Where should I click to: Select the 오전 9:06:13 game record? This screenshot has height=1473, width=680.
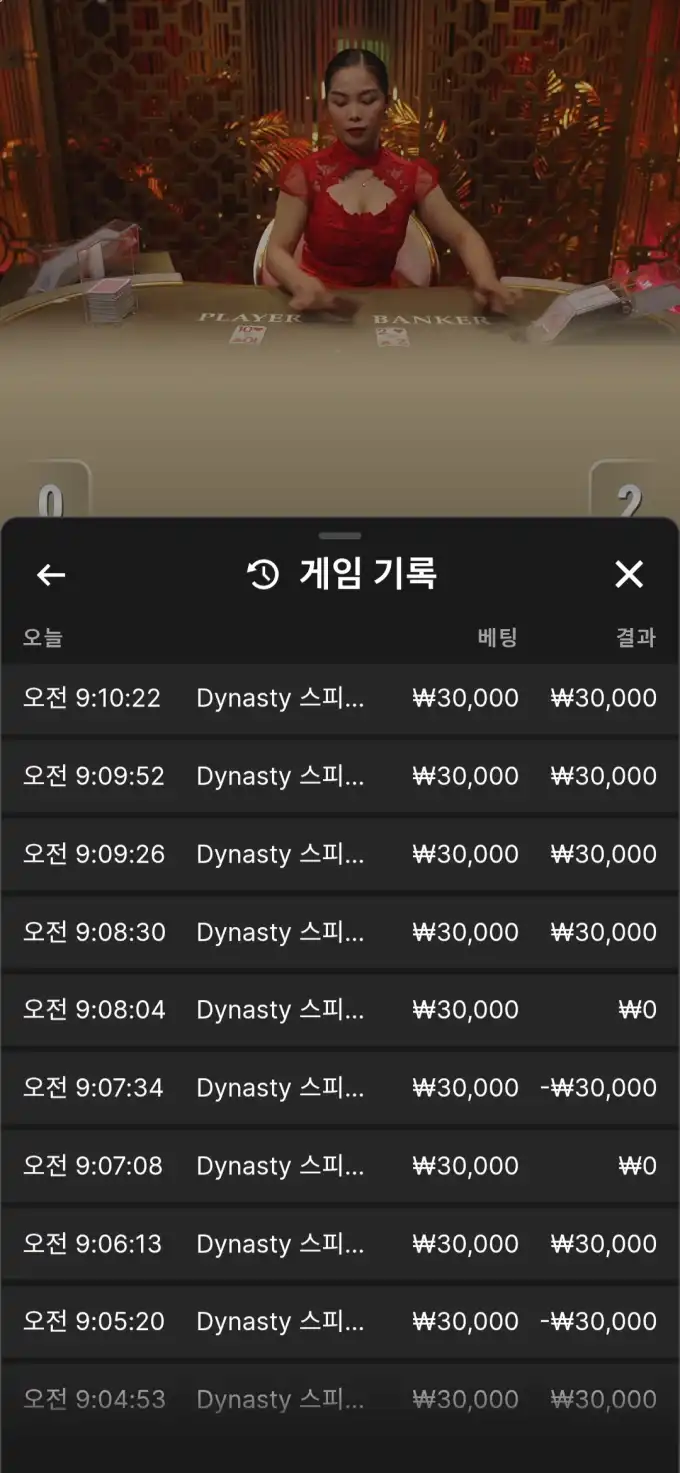coord(340,1244)
